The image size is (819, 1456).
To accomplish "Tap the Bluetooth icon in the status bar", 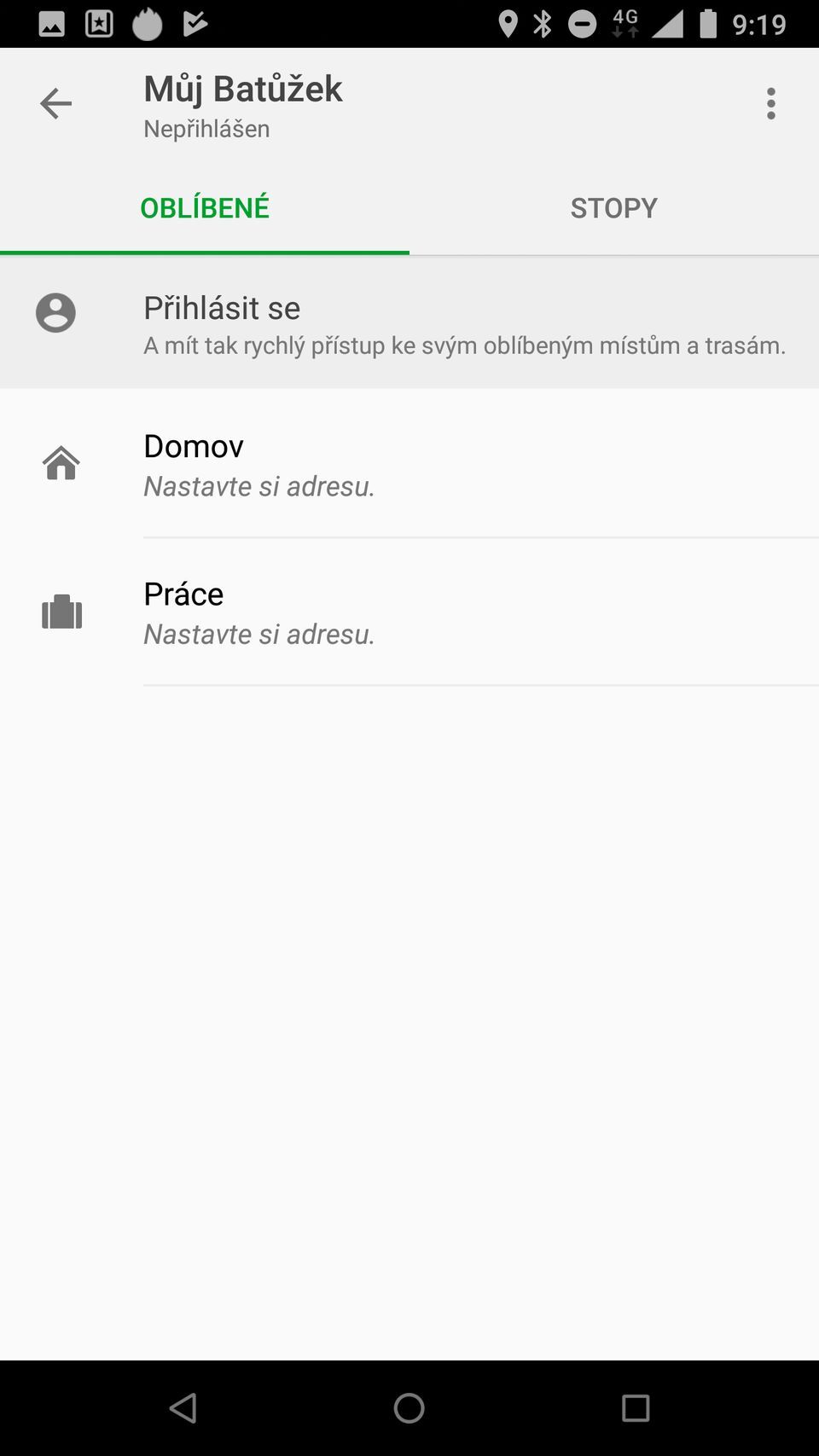I will pos(542,23).
